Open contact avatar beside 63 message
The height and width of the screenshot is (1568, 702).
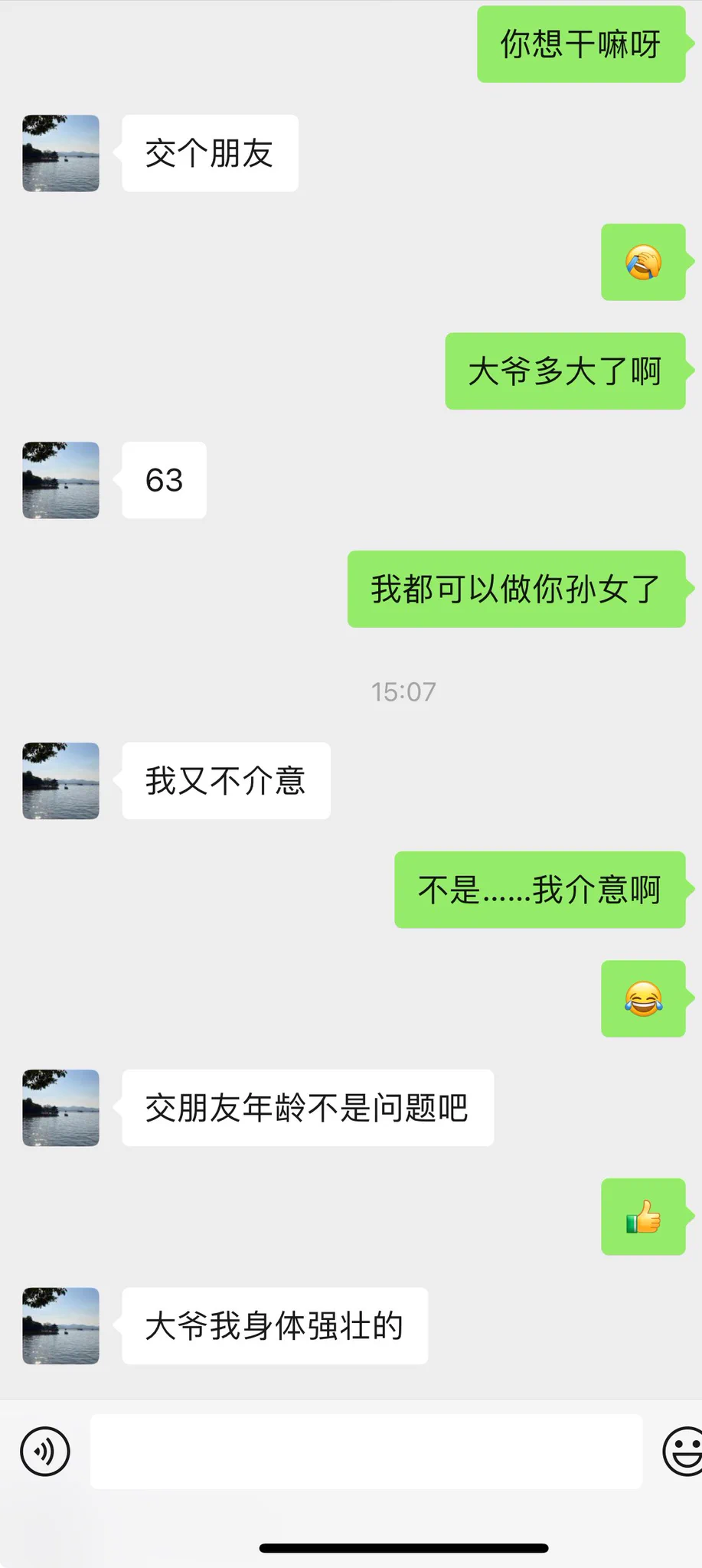(61, 480)
